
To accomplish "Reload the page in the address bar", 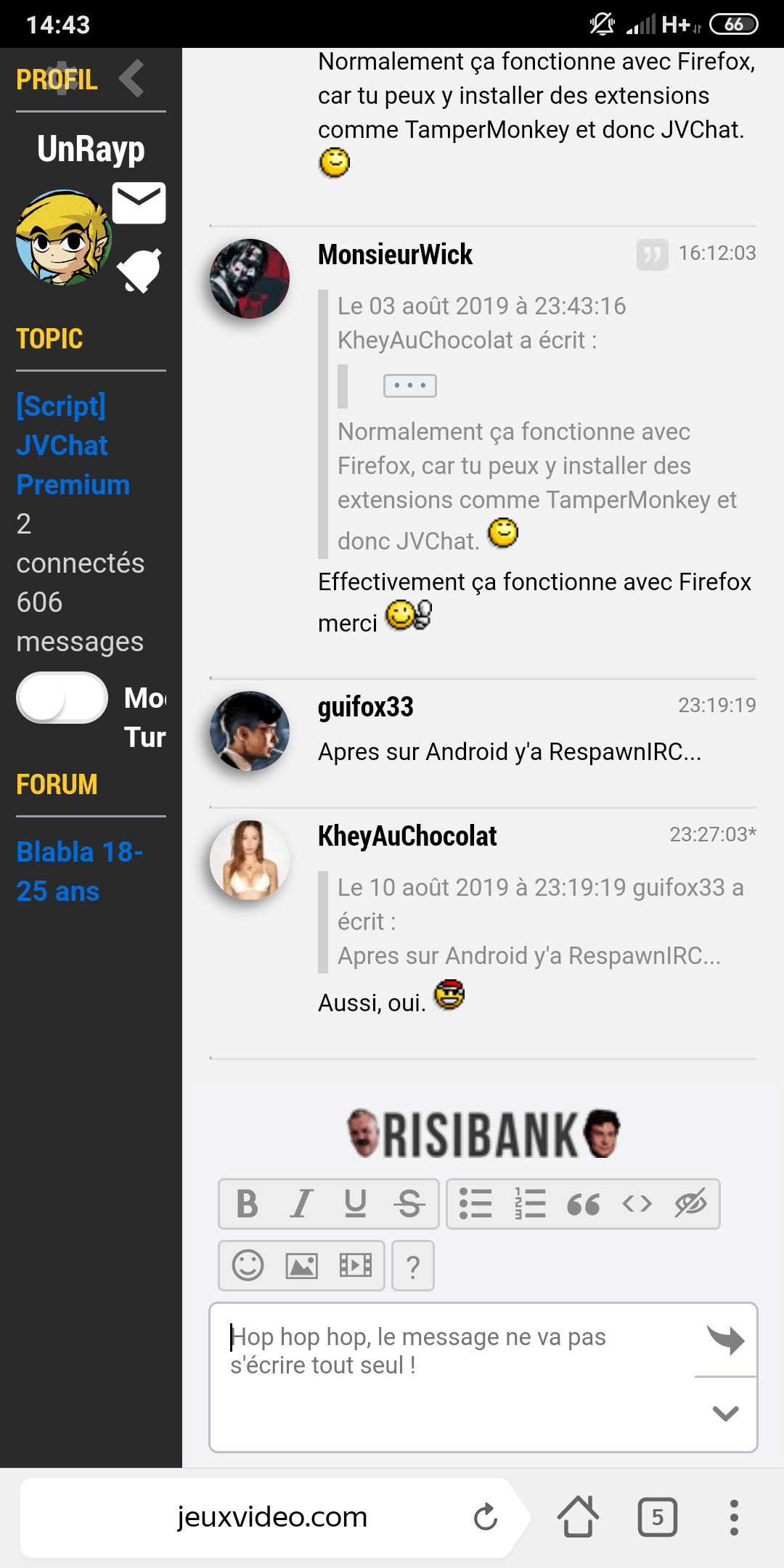I will (485, 1517).
